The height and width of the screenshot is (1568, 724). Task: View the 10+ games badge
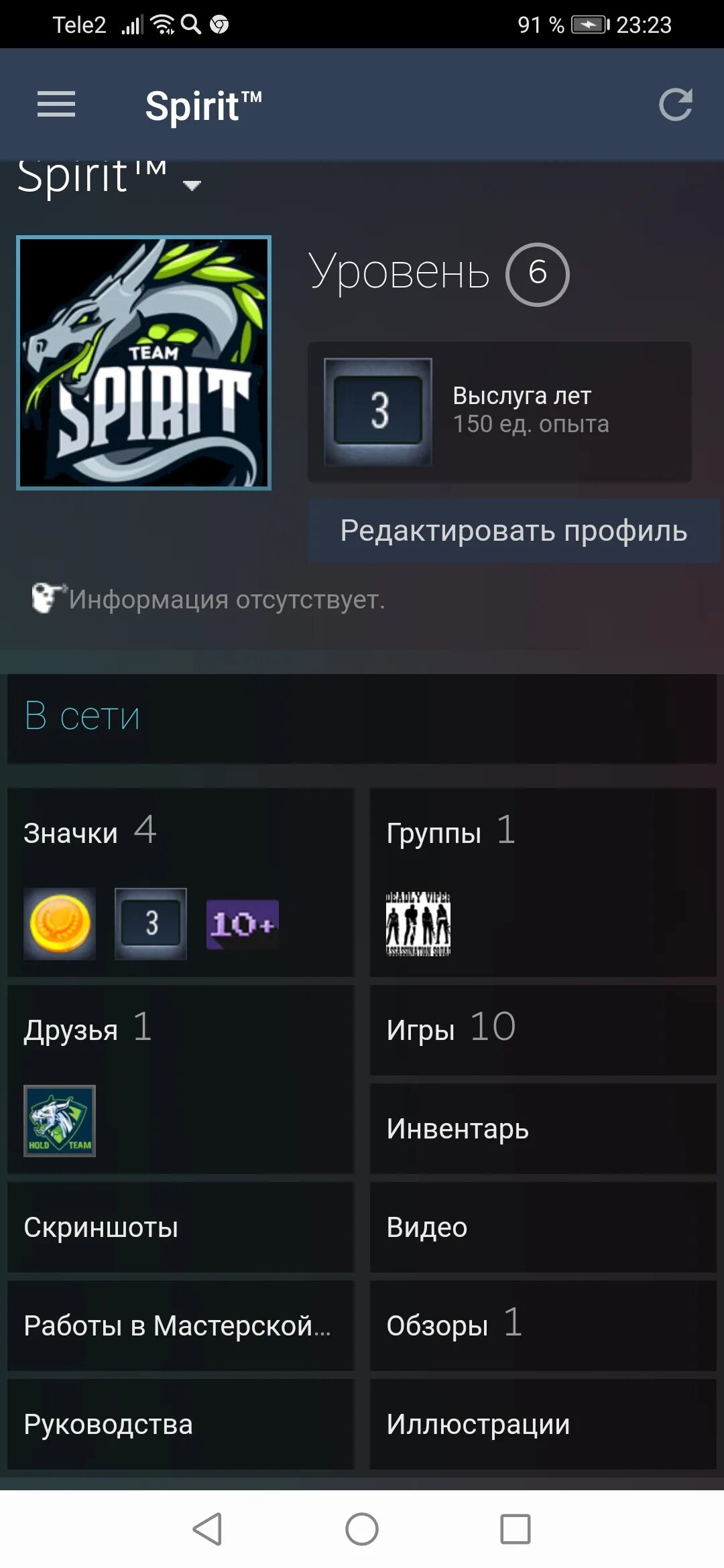(243, 924)
